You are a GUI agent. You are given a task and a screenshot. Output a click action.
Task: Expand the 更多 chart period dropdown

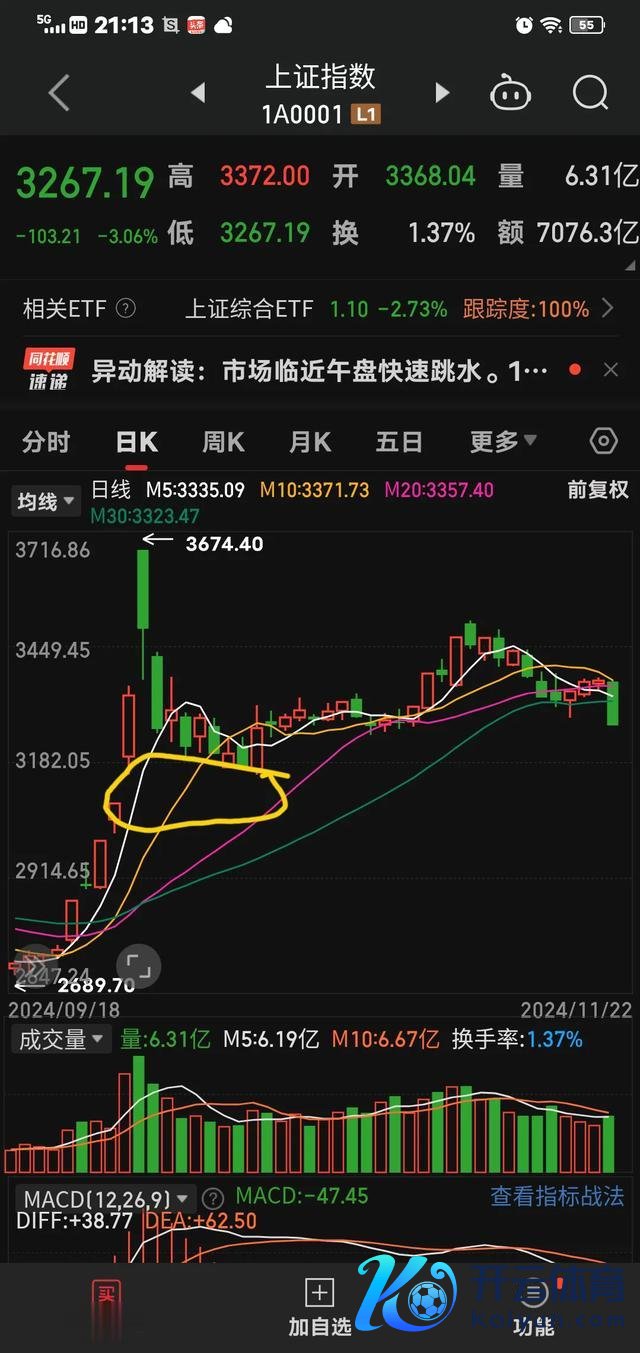[x=503, y=441]
